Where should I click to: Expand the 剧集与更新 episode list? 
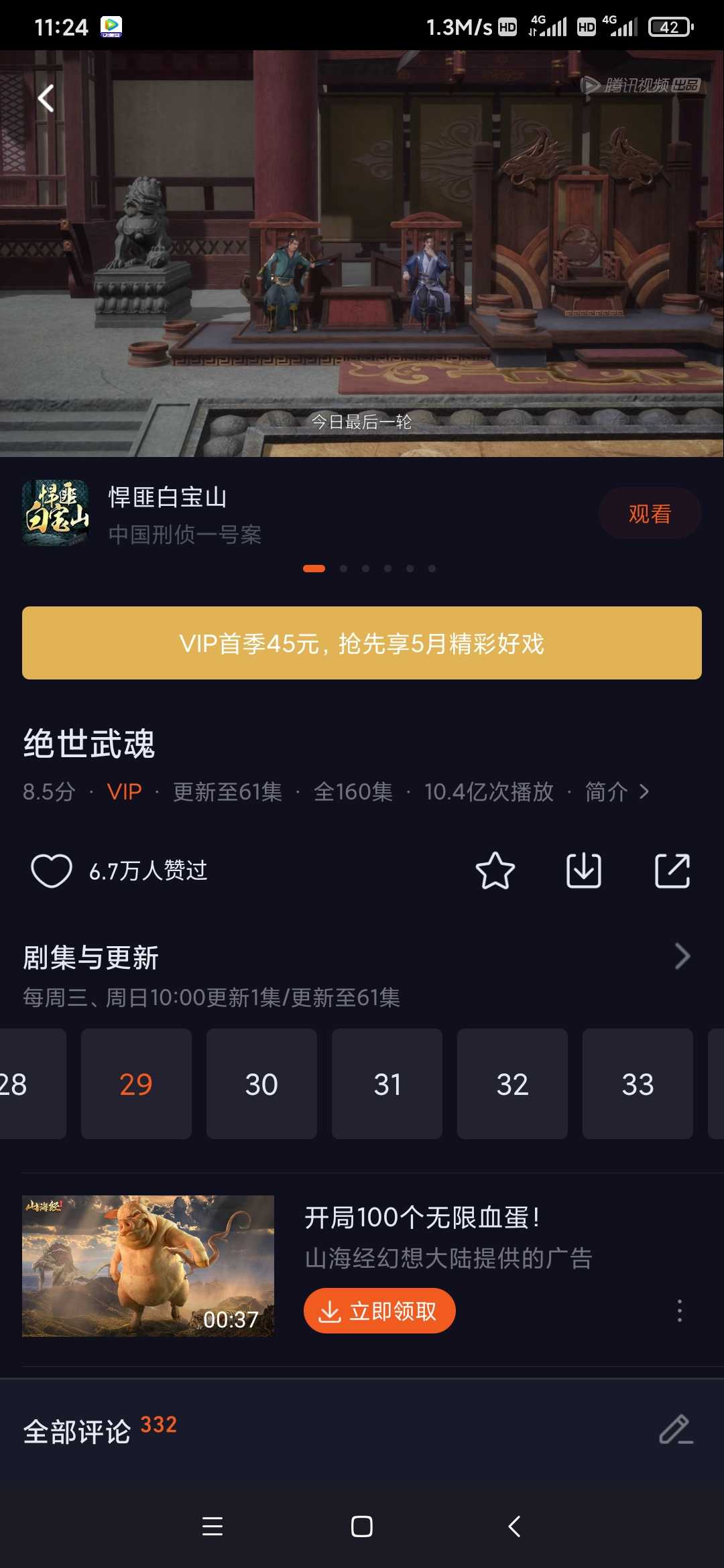[x=682, y=956]
